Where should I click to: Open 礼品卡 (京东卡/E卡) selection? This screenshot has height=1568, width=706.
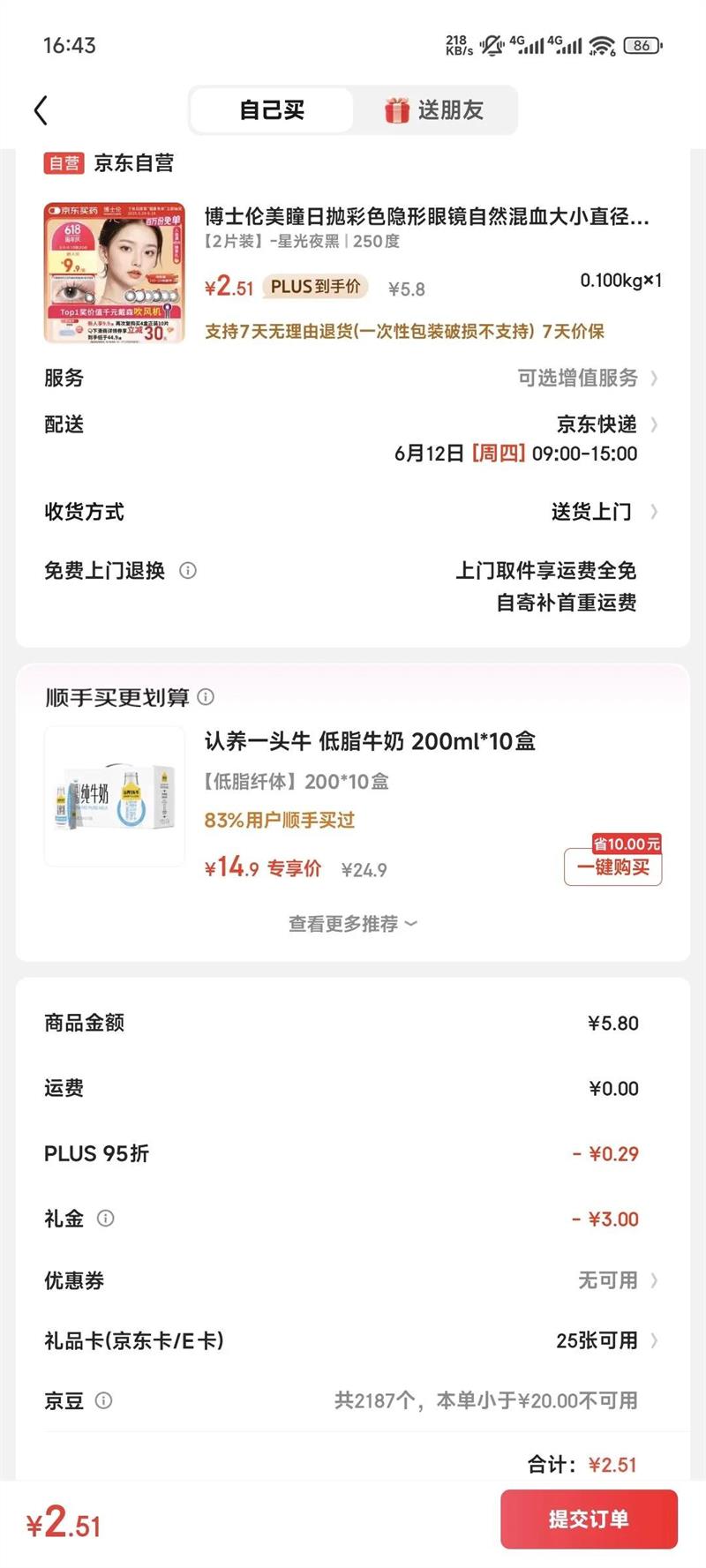point(605,1341)
